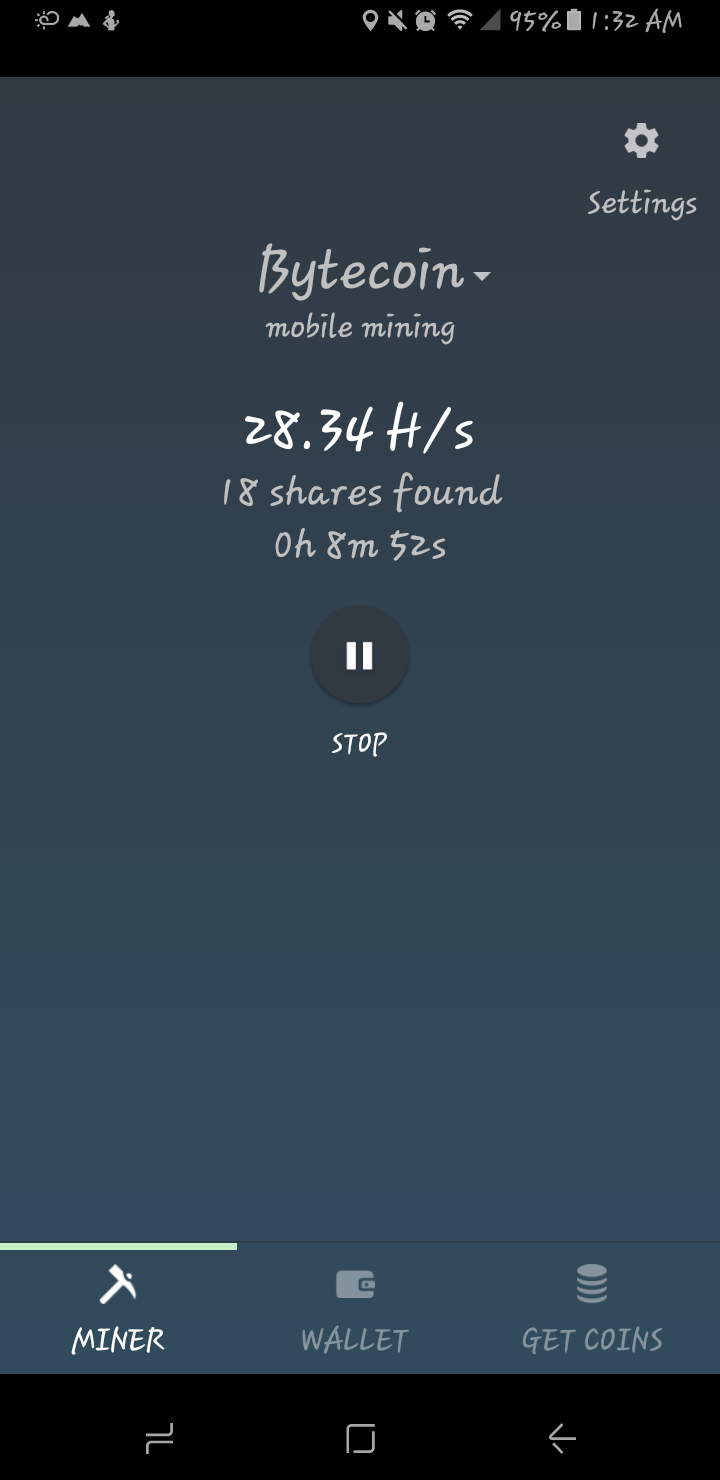Open recent apps from the navigation bar

[x=159, y=1438]
